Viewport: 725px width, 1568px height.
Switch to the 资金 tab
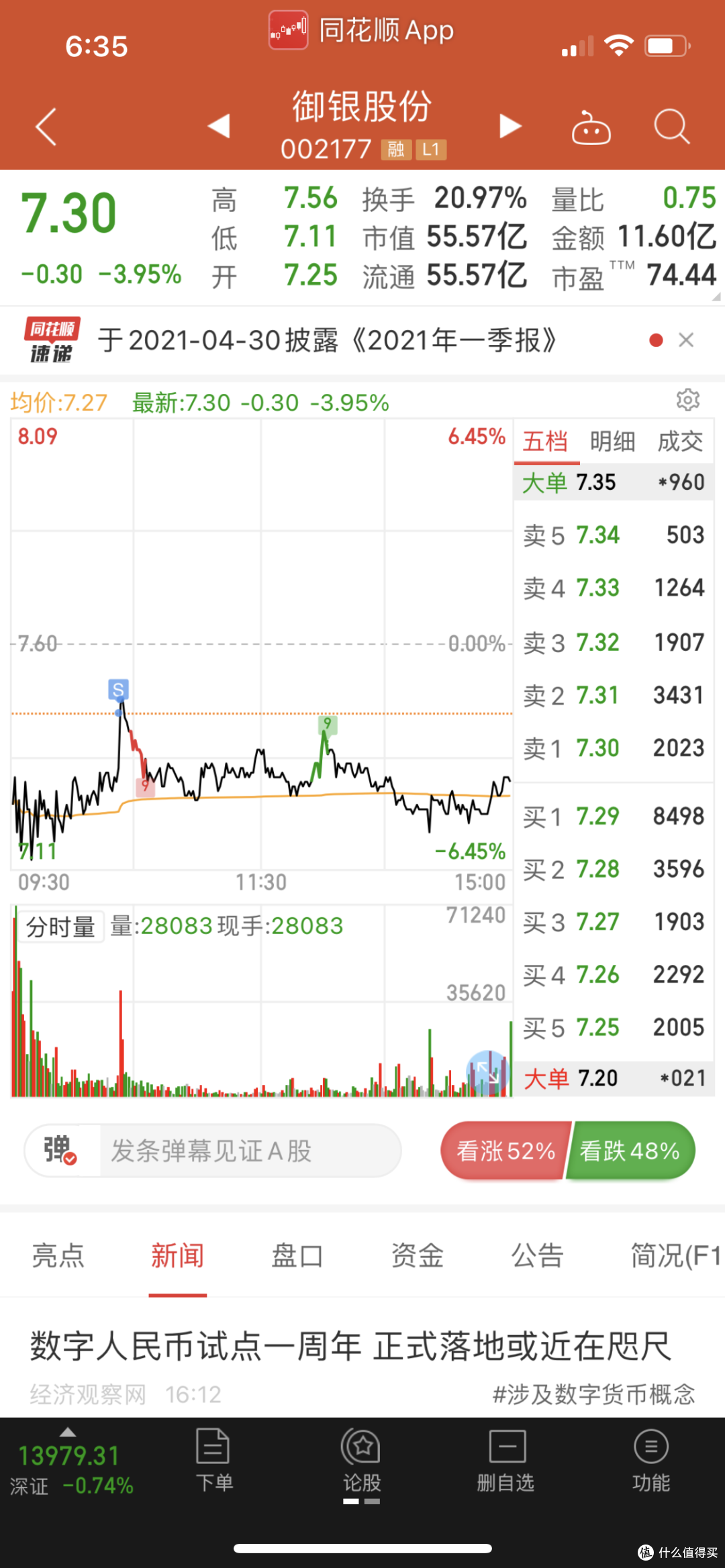click(x=418, y=1255)
